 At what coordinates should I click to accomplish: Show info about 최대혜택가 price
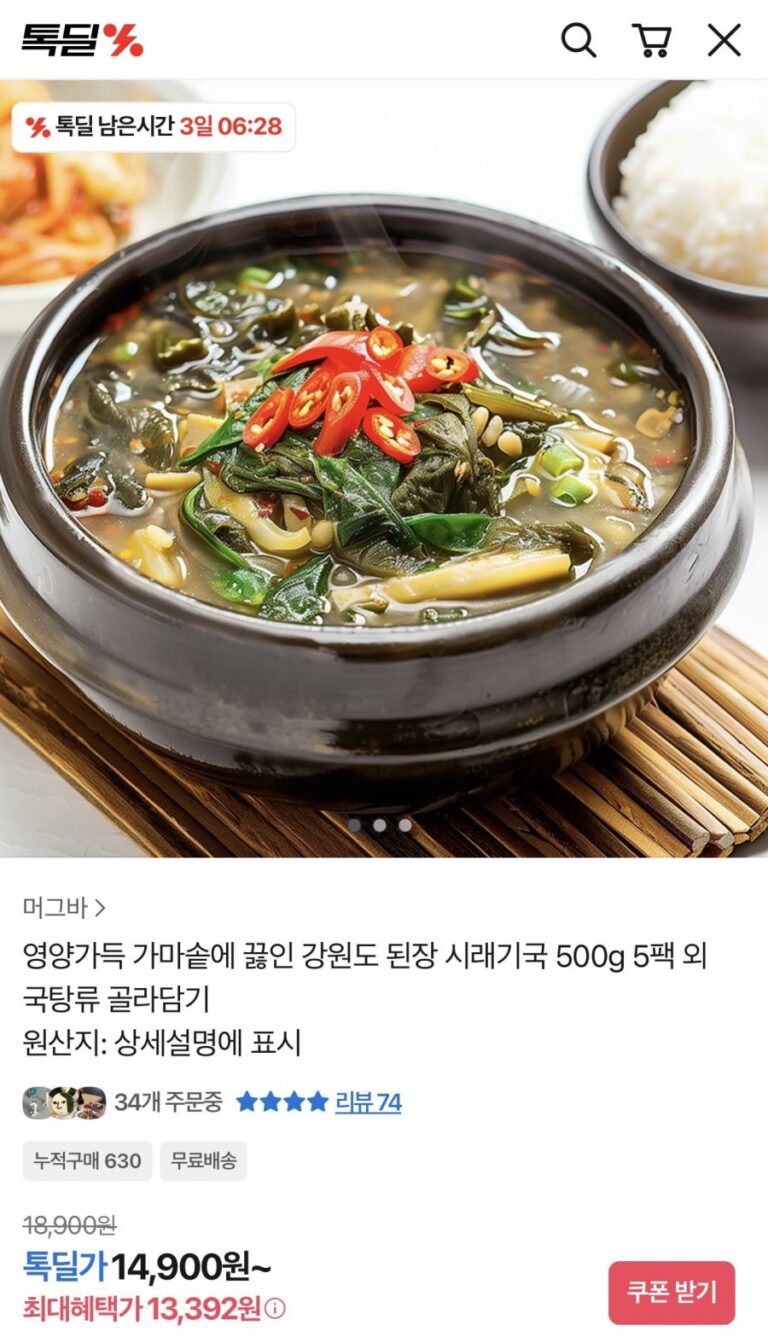point(275,1308)
